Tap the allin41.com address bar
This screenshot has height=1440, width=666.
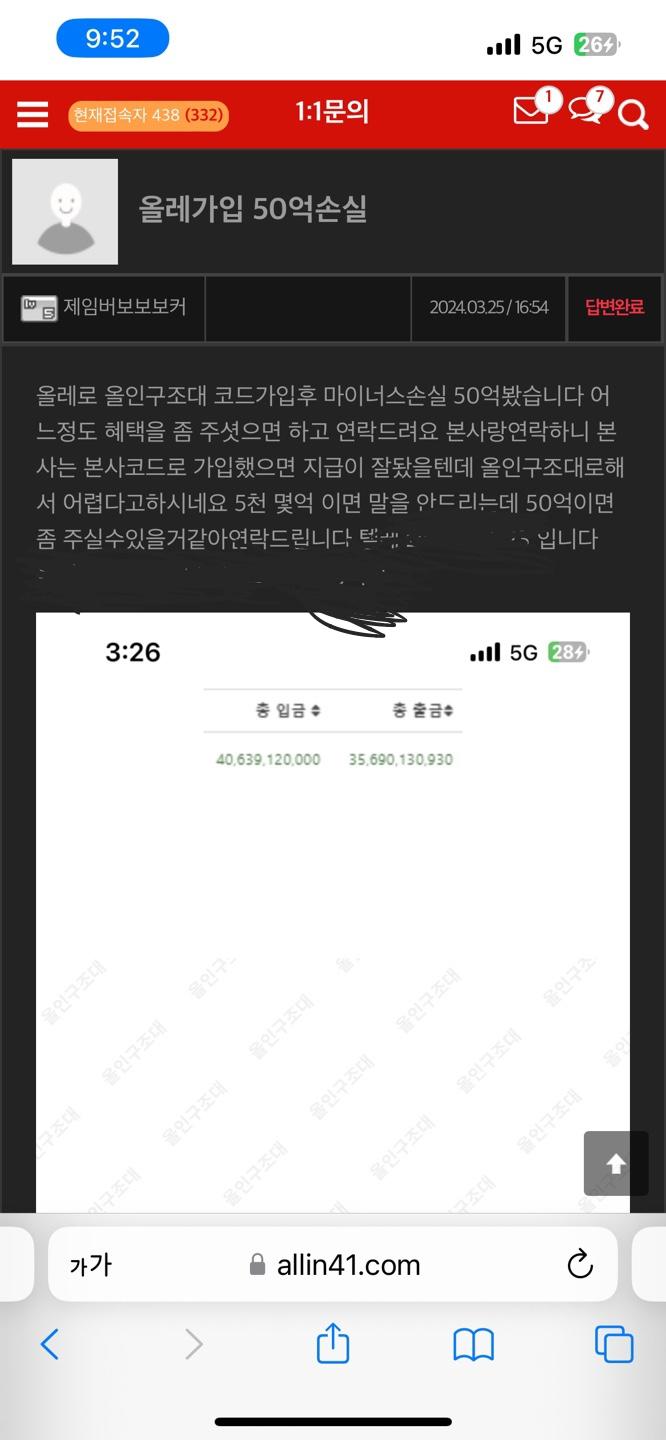coord(335,1265)
